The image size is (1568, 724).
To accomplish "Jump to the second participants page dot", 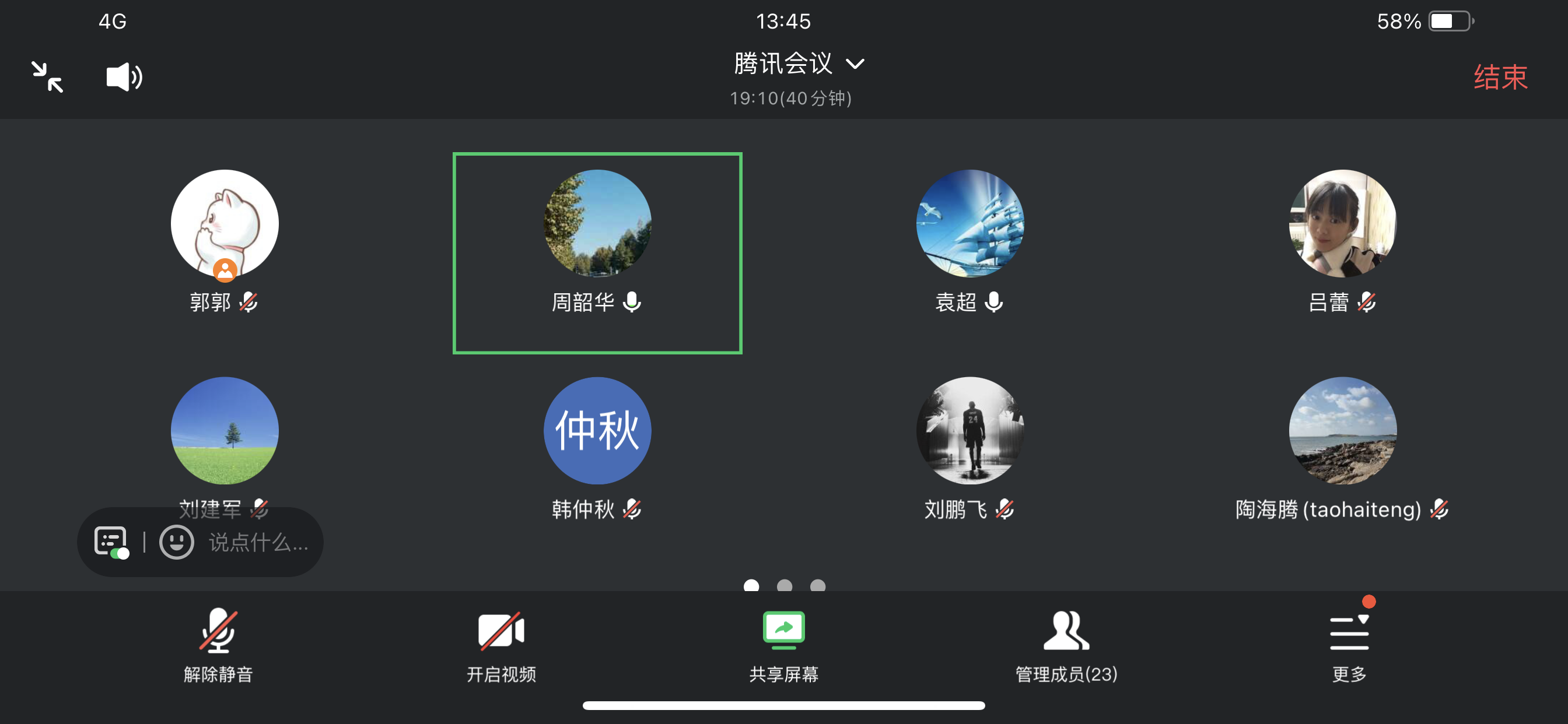I will tap(785, 585).
